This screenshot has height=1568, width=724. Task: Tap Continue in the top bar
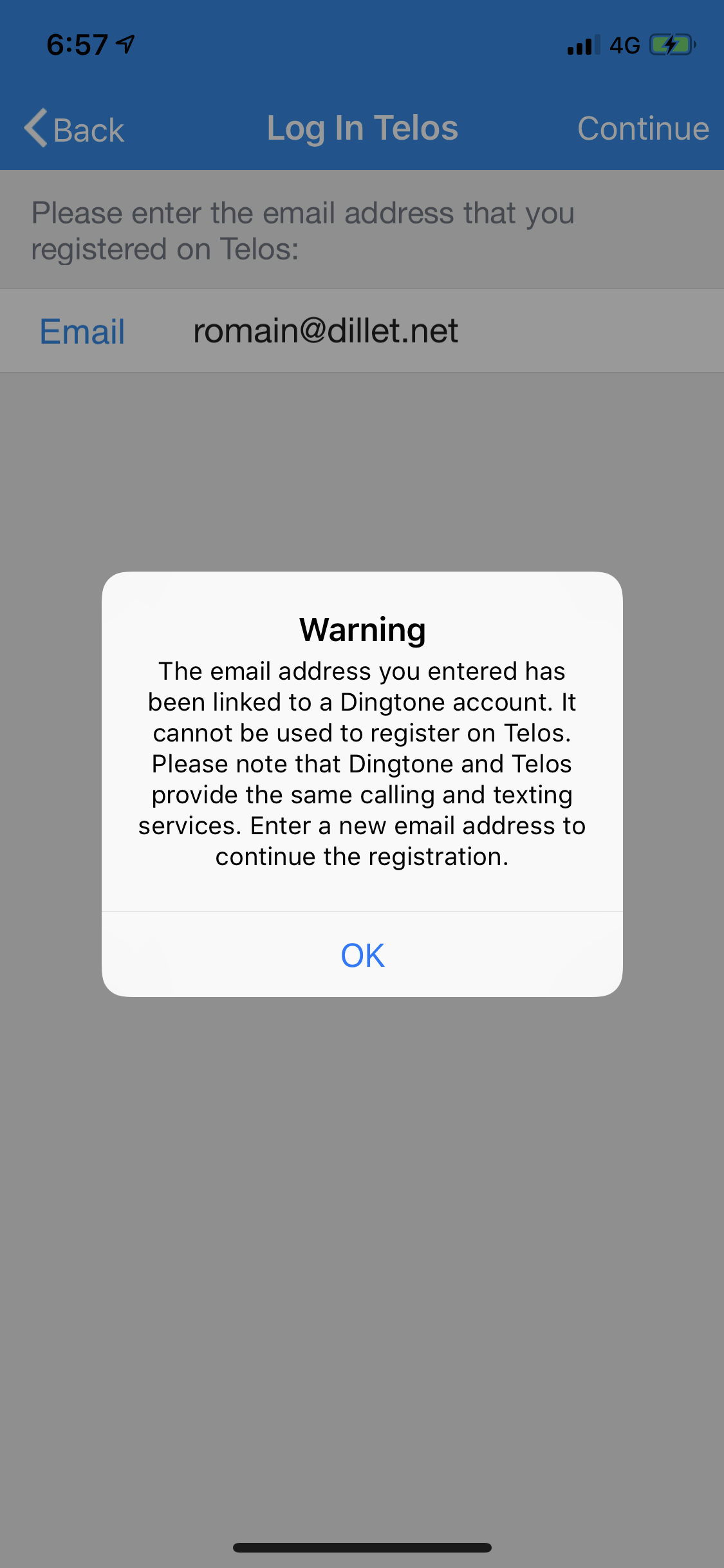pos(642,129)
